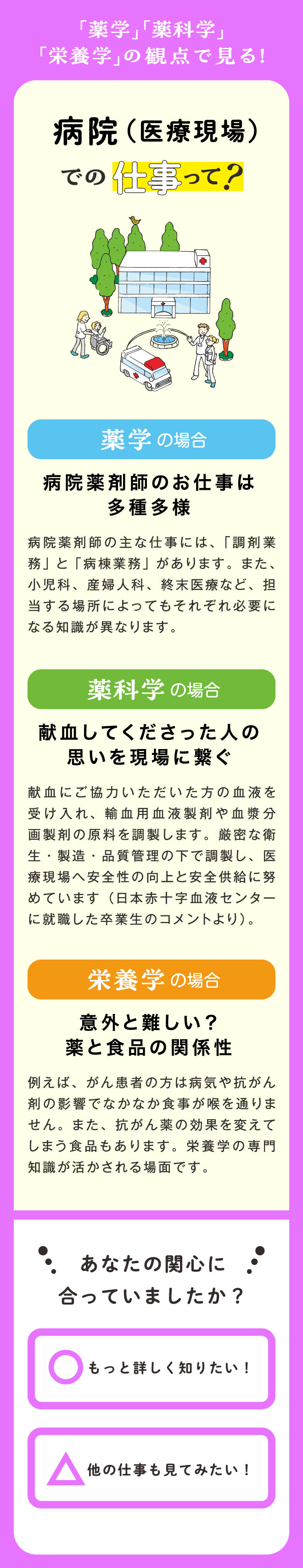
Task: Select 他の仕事も見てみたい! button
Action: pos(151,1470)
